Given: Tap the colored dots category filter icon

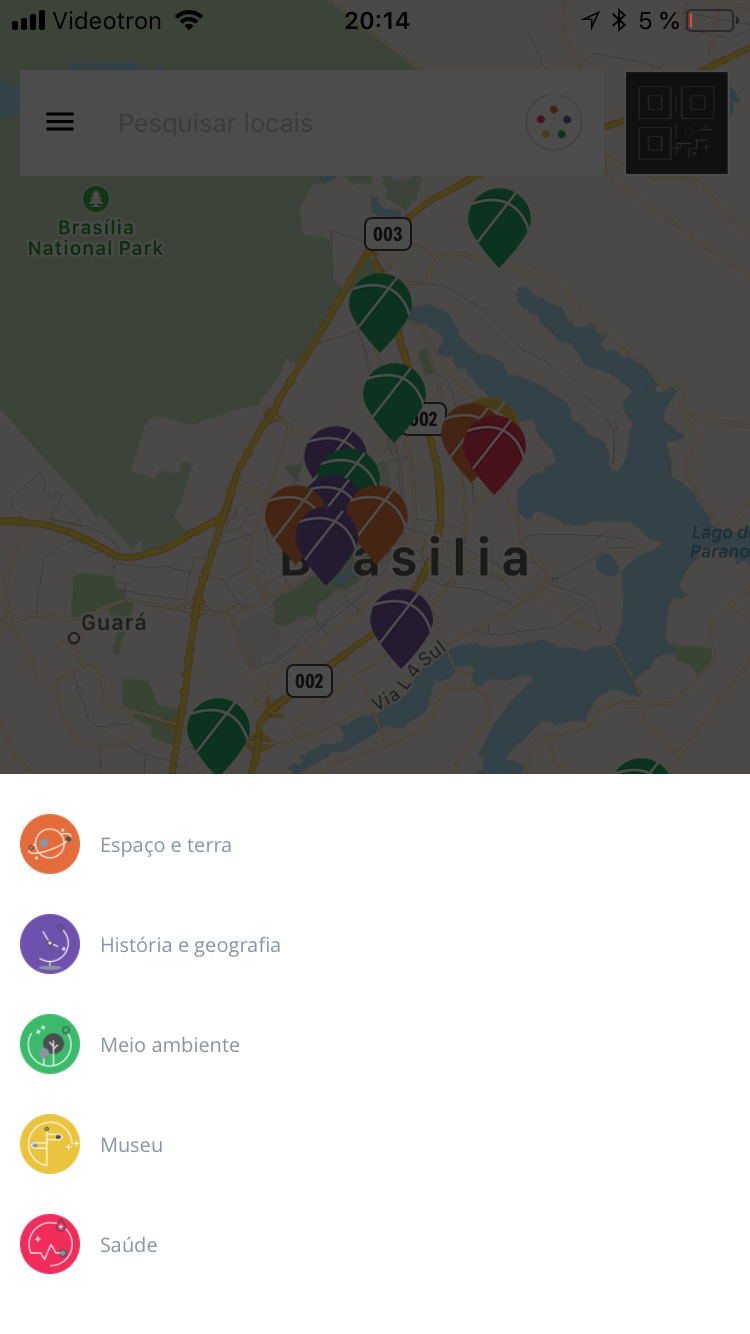Looking at the screenshot, I should (x=553, y=123).
